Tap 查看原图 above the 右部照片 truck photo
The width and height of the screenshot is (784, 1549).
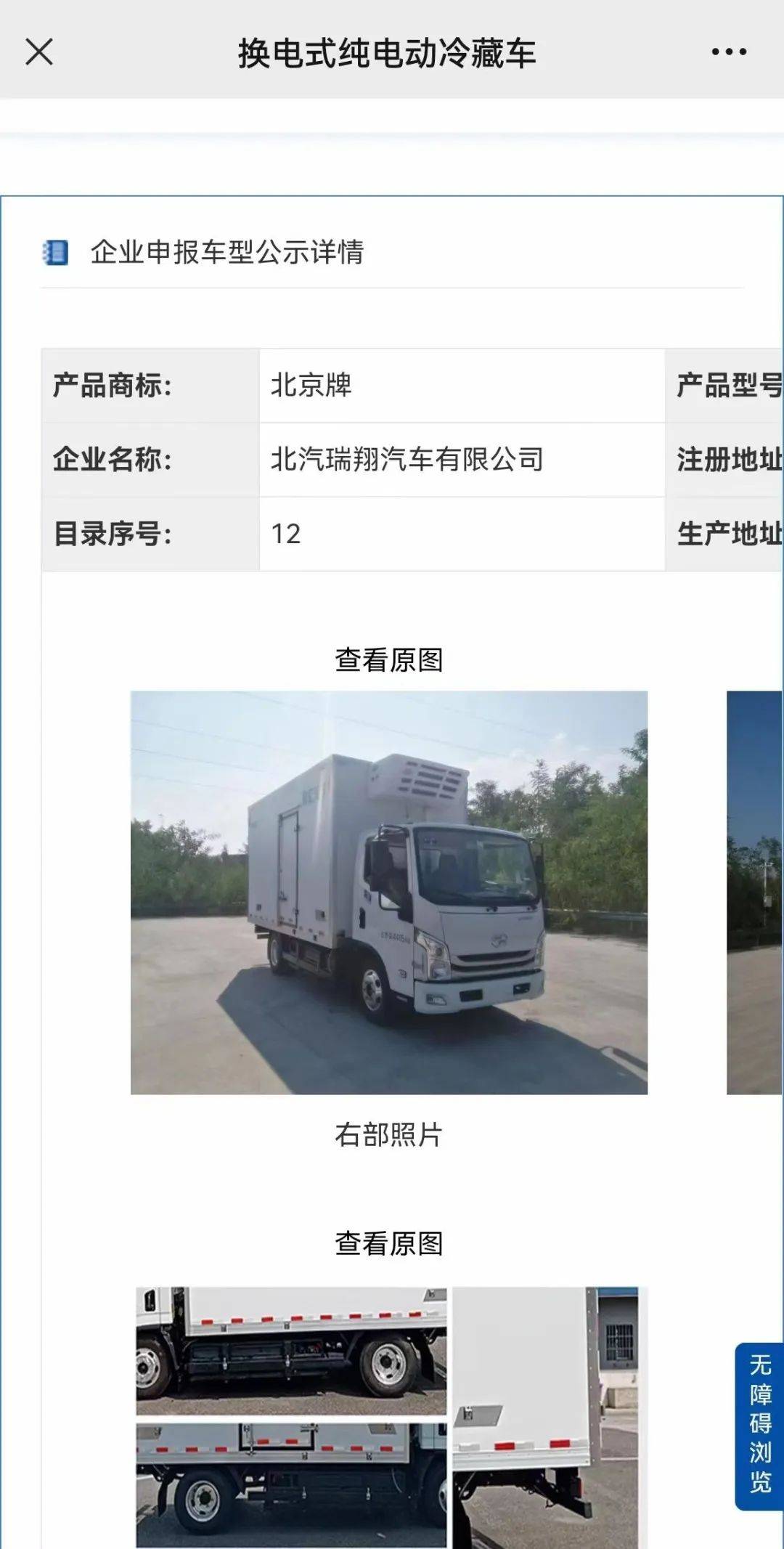[x=388, y=660]
